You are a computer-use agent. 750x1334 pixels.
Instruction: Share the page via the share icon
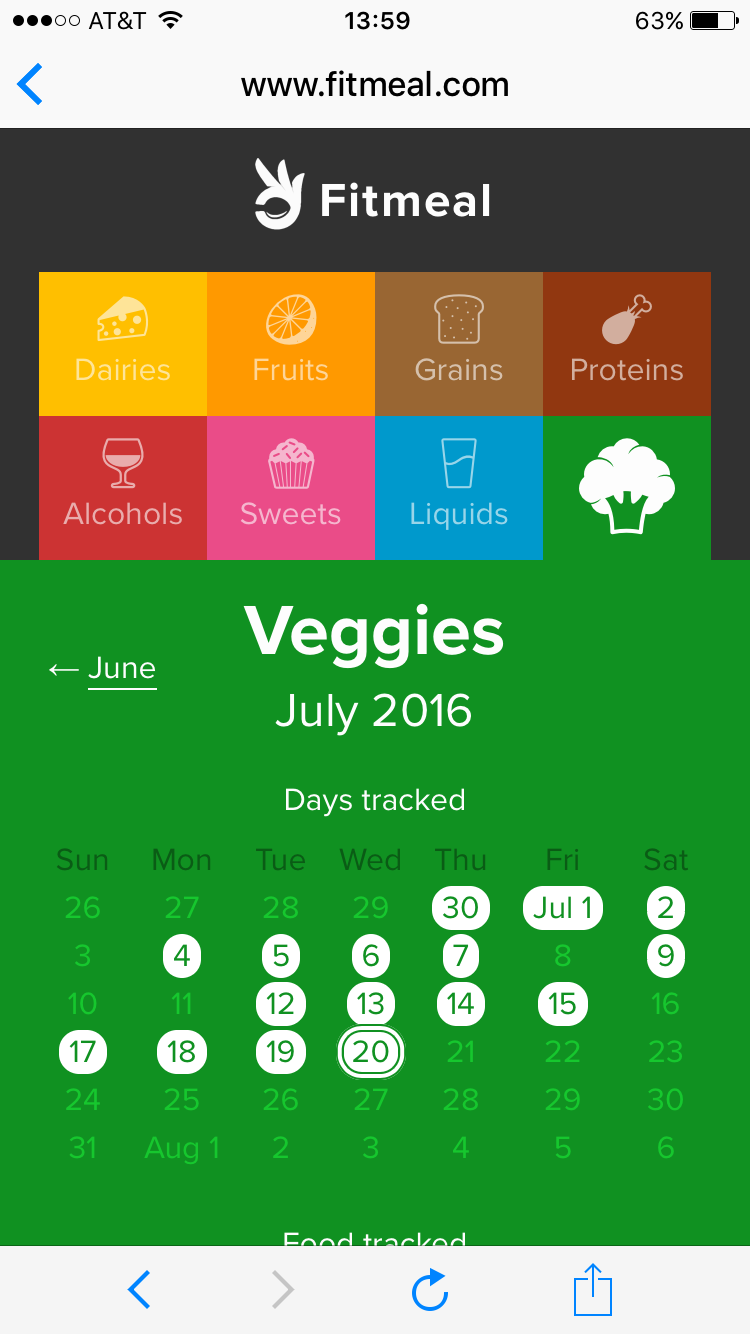click(592, 1290)
